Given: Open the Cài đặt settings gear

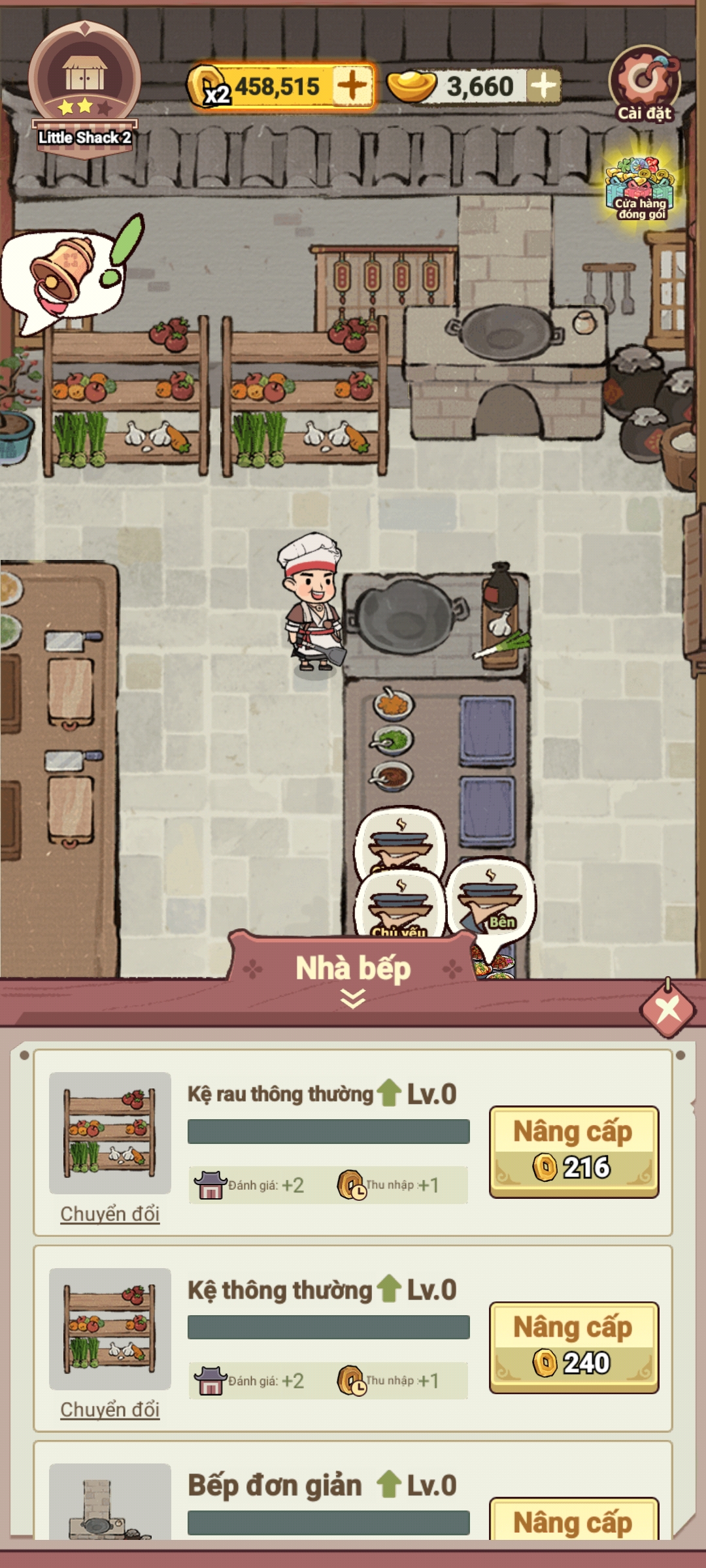Looking at the screenshot, I should [x=645, y=82].
